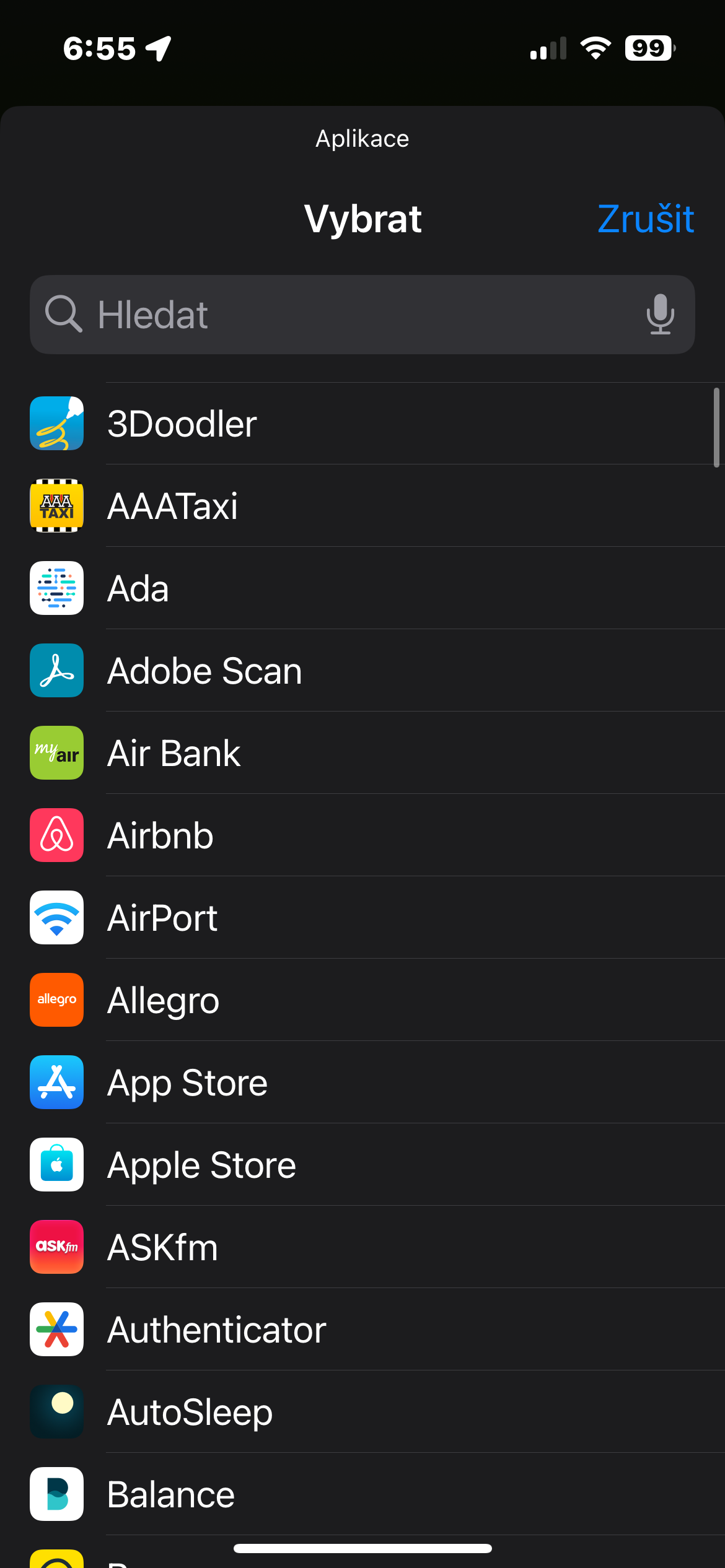Pick AutoSleep
725x1568 pixels.
[190, 1413]
